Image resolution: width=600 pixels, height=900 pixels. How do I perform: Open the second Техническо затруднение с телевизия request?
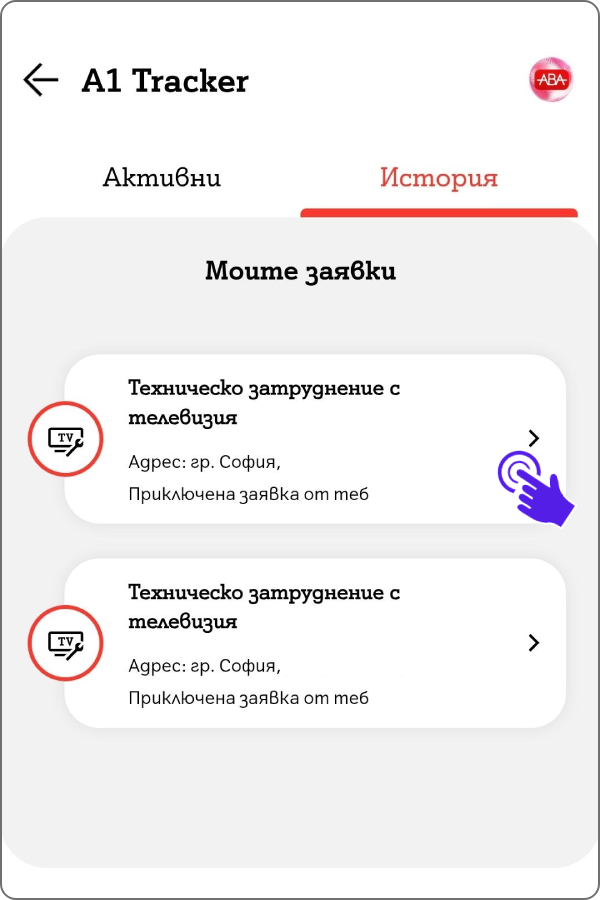point(315,642)
